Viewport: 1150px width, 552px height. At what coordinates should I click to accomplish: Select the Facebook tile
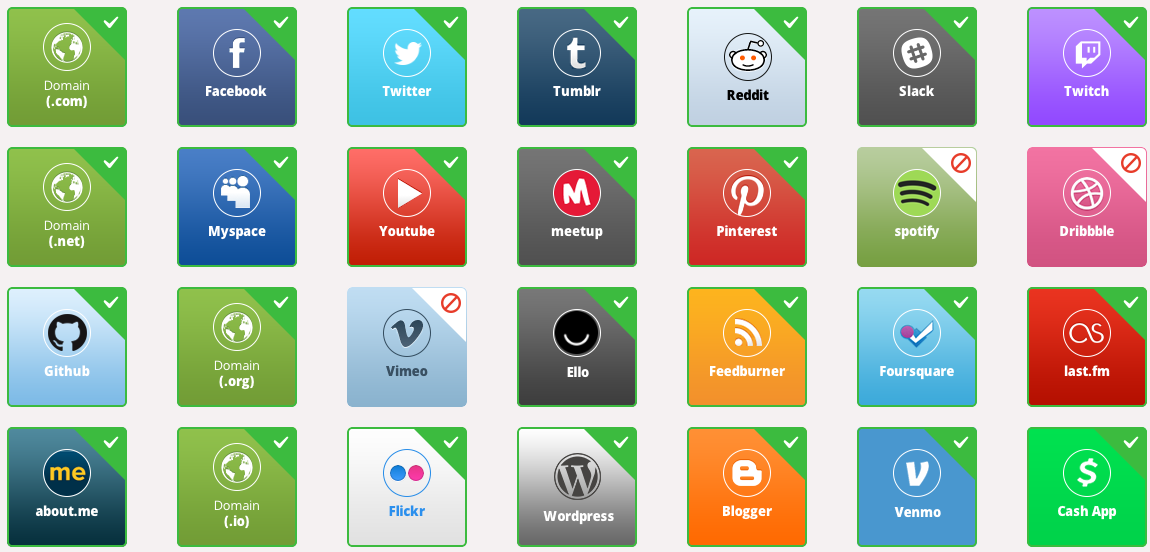click(x=237, y=68)
